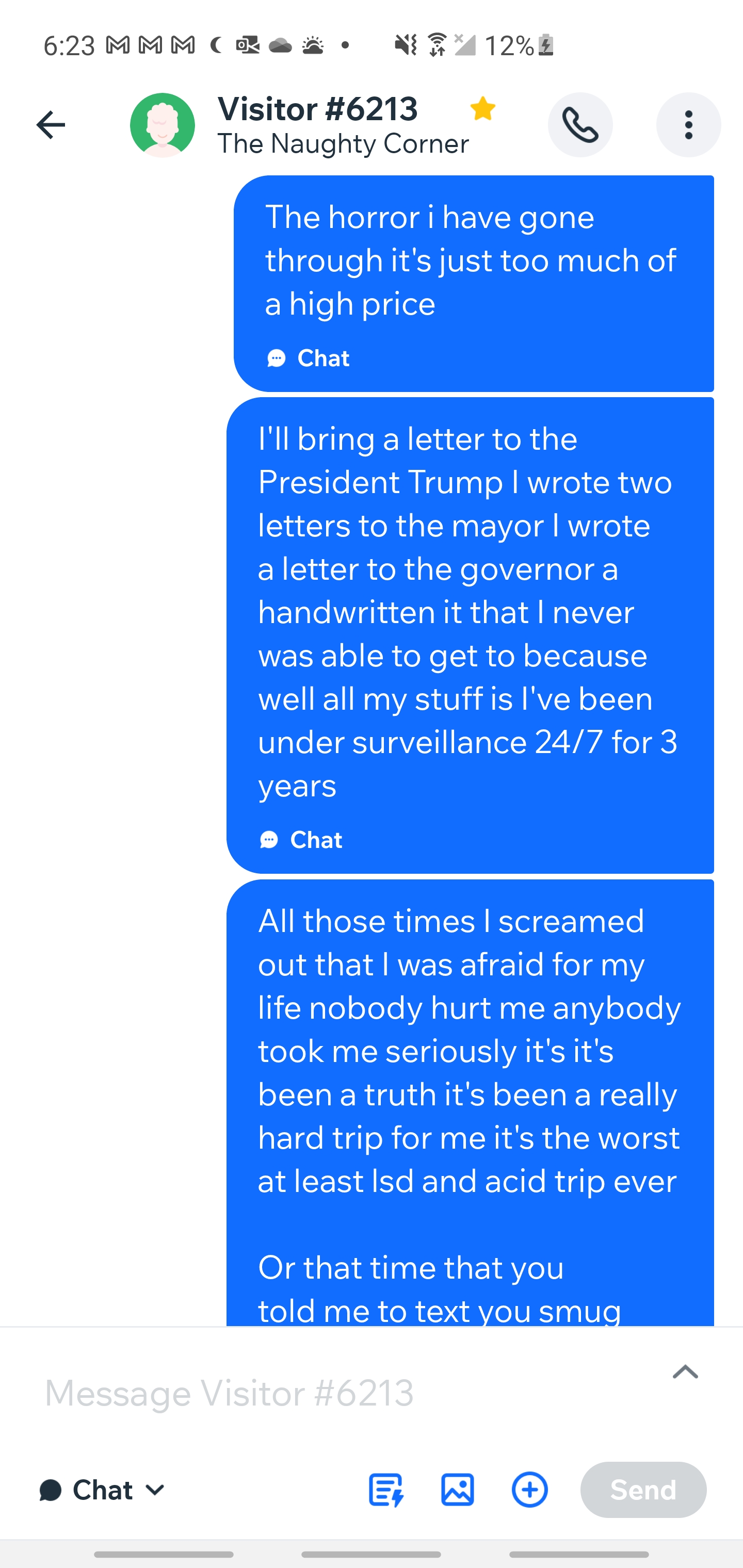Open Visitor #6213 profile avatar
Screen dimensions: 743x1568
click(x=163, y=125)
